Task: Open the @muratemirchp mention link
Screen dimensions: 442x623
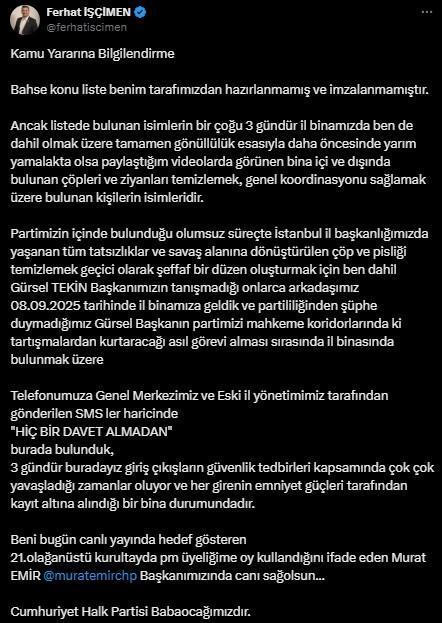Action: click(x=89, y=576)
